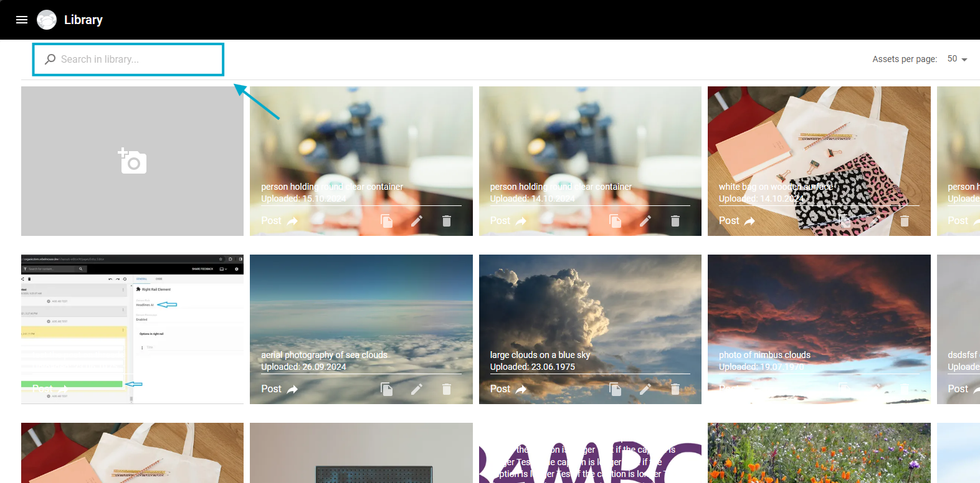Open the hamburger navigation menu
The image size is (980, 483).
click(x=21, y=20)
